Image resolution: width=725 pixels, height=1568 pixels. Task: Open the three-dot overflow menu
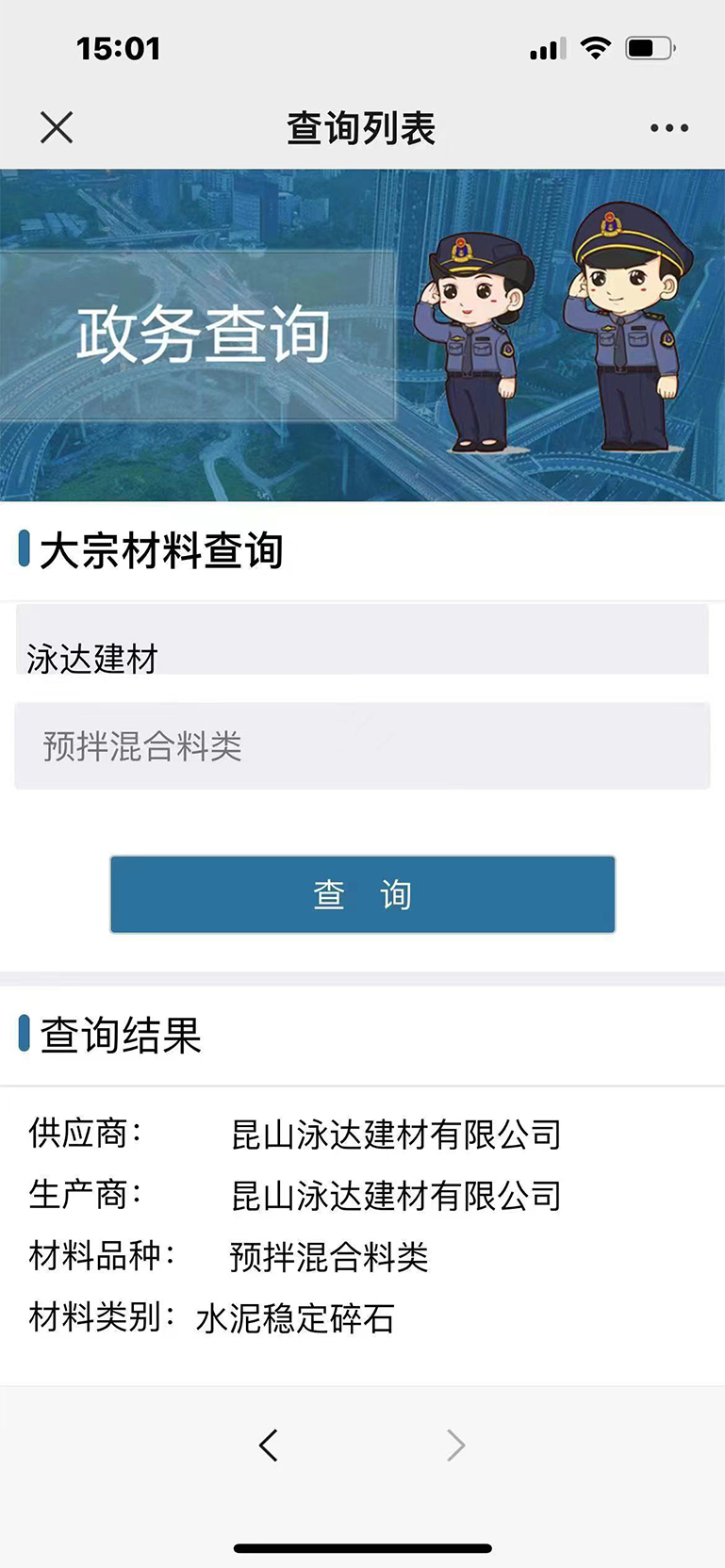pyautogui.click(x=668, y=128)
